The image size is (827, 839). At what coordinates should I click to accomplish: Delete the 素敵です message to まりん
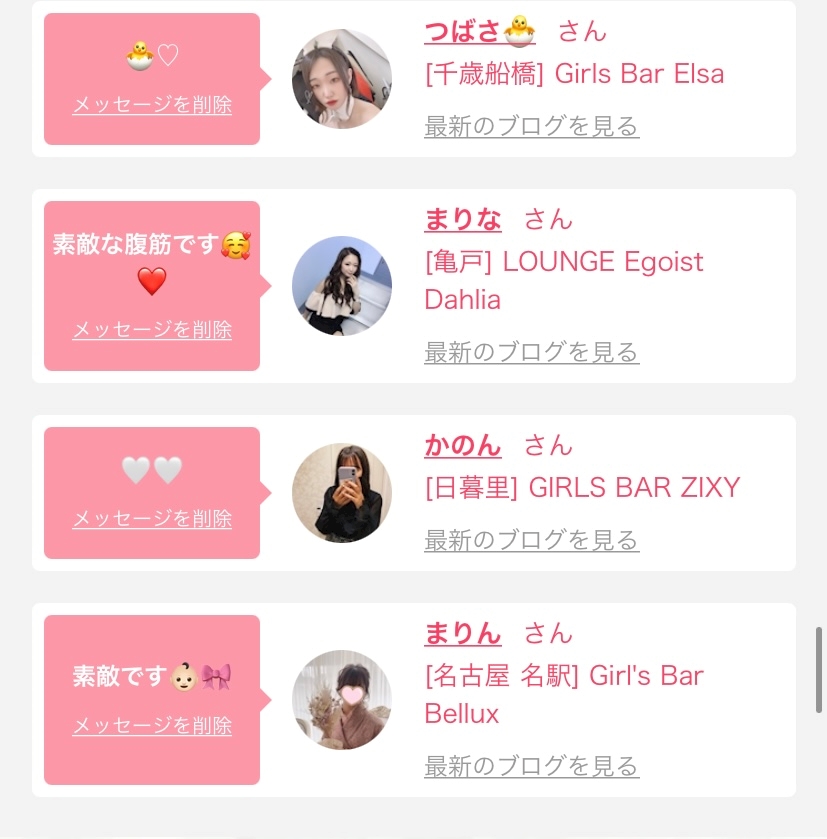[152, 726]
